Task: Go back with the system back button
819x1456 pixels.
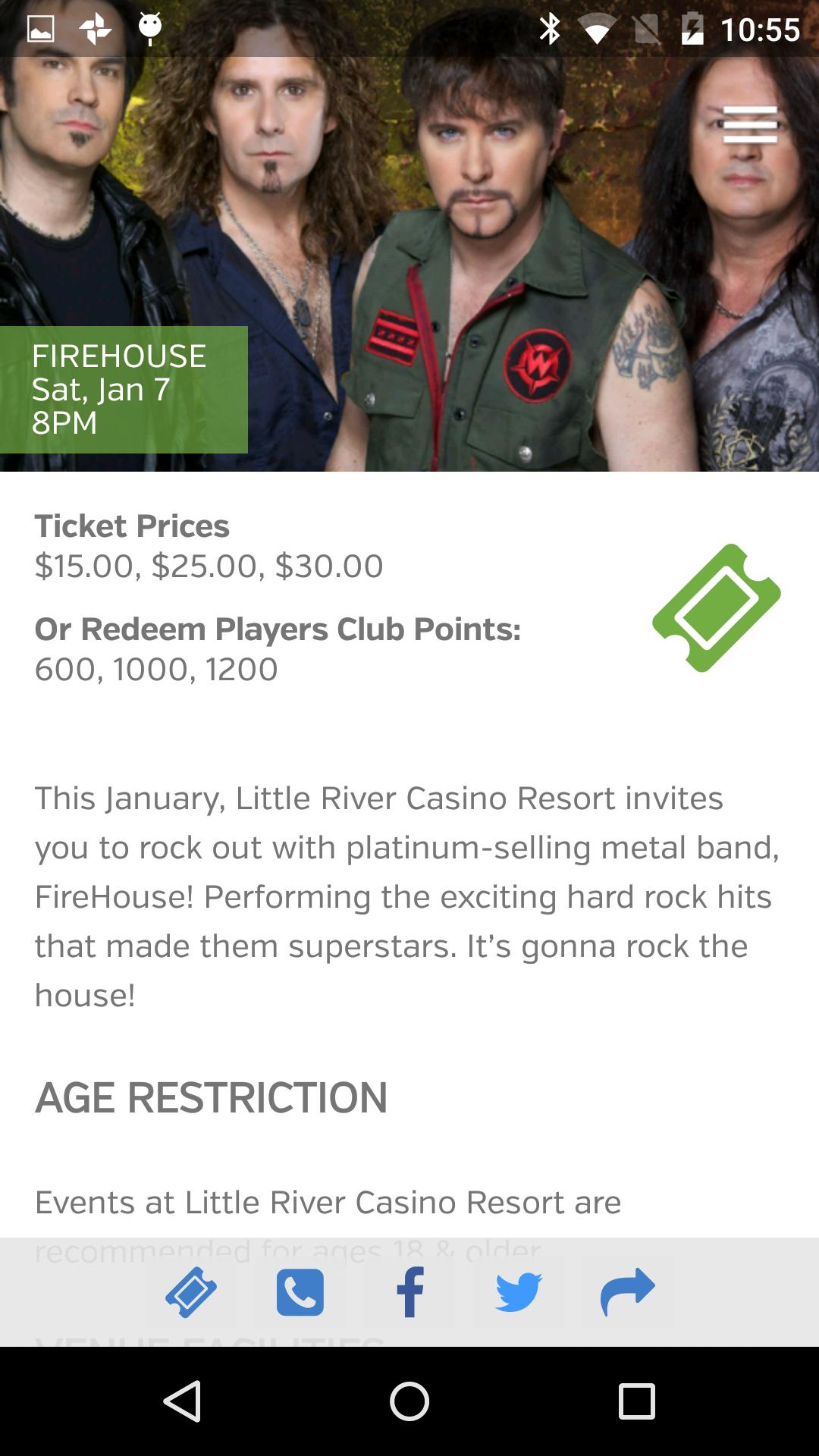Action: click(182, 1401)
